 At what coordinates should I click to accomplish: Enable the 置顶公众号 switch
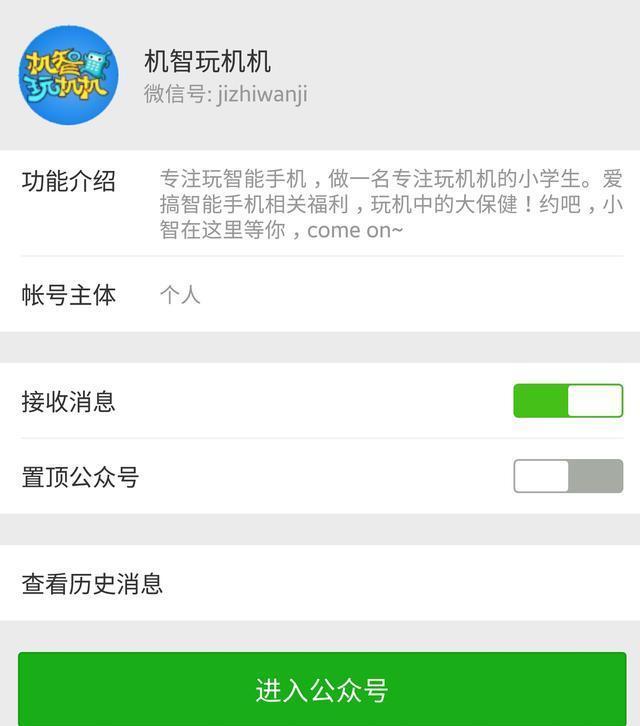coord(568,477)
